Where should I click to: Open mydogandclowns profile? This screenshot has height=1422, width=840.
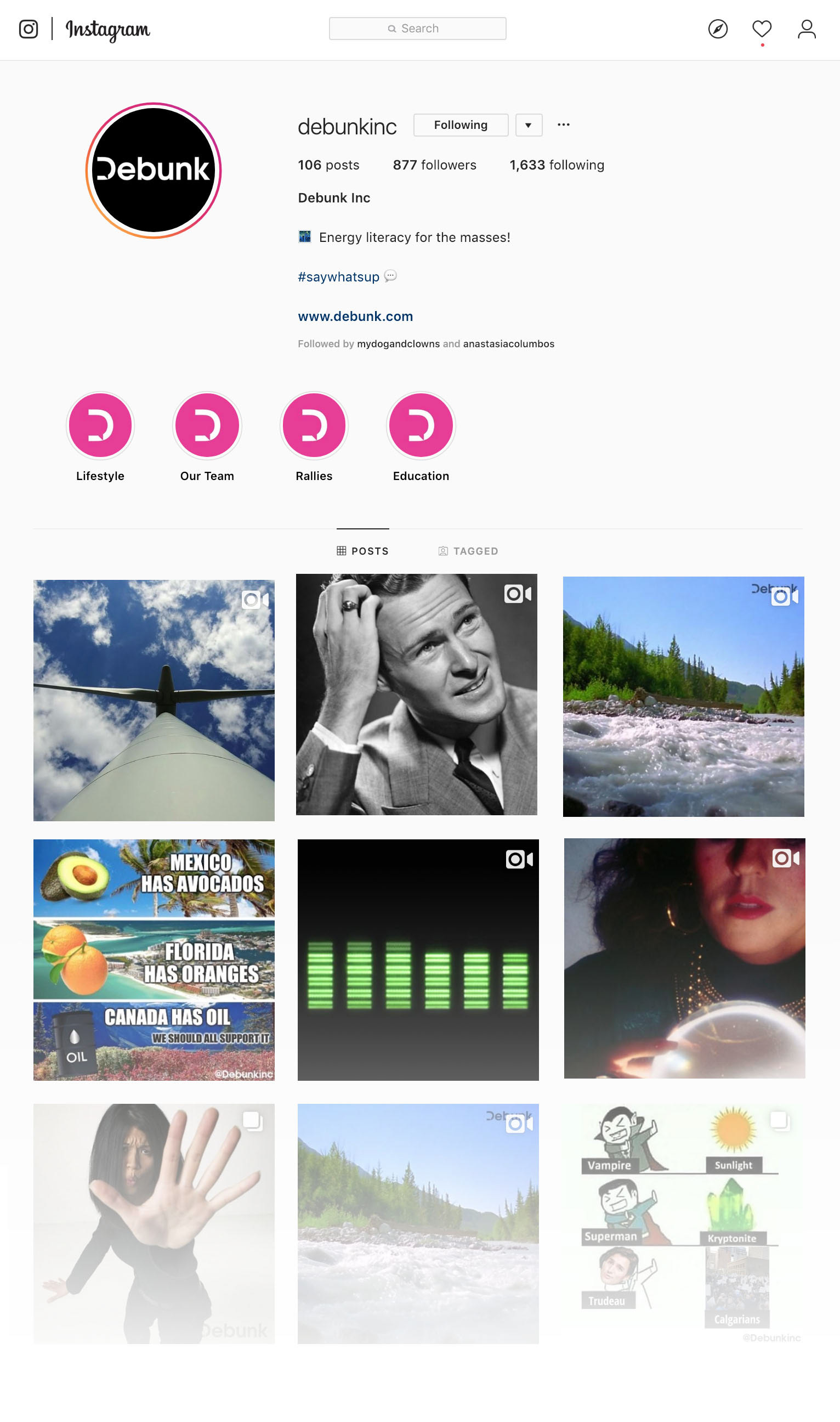pyautogui.click(x=398, y=344)
